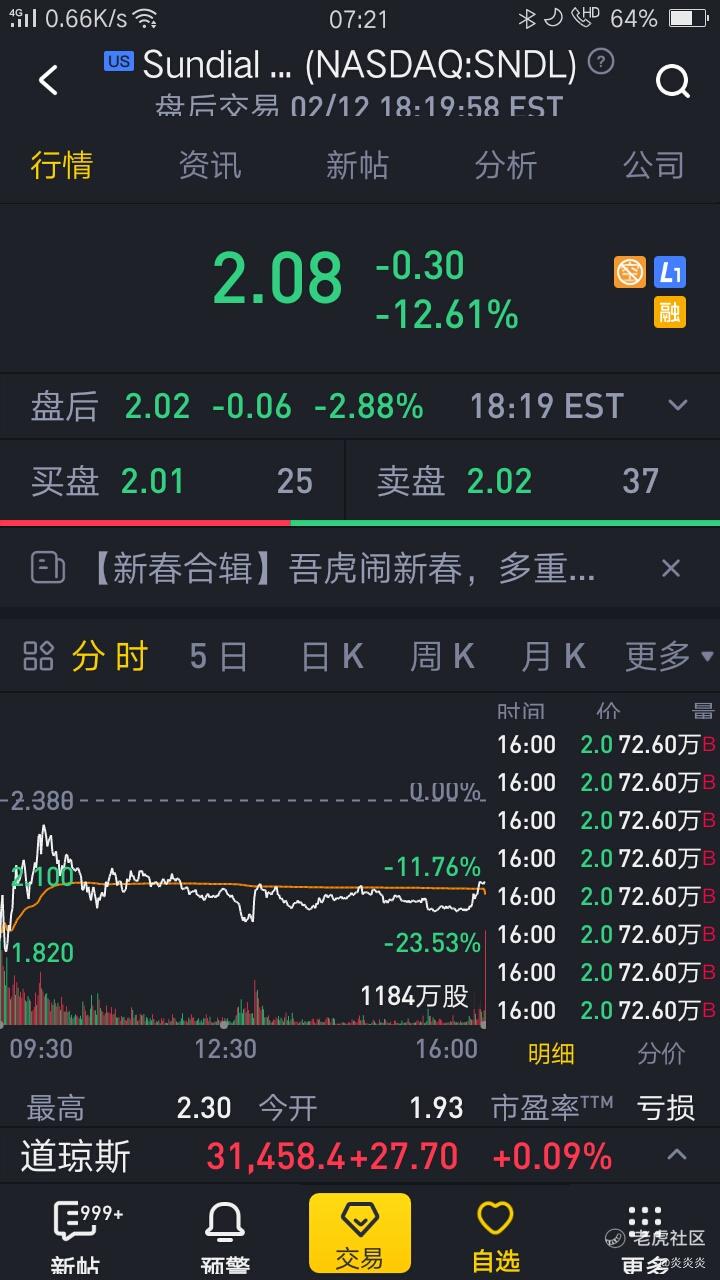The image size is (720, 1280).
Task: Tap the yellow 交易 trade button
Action: pyautogui.click(x=360, y=1233)
